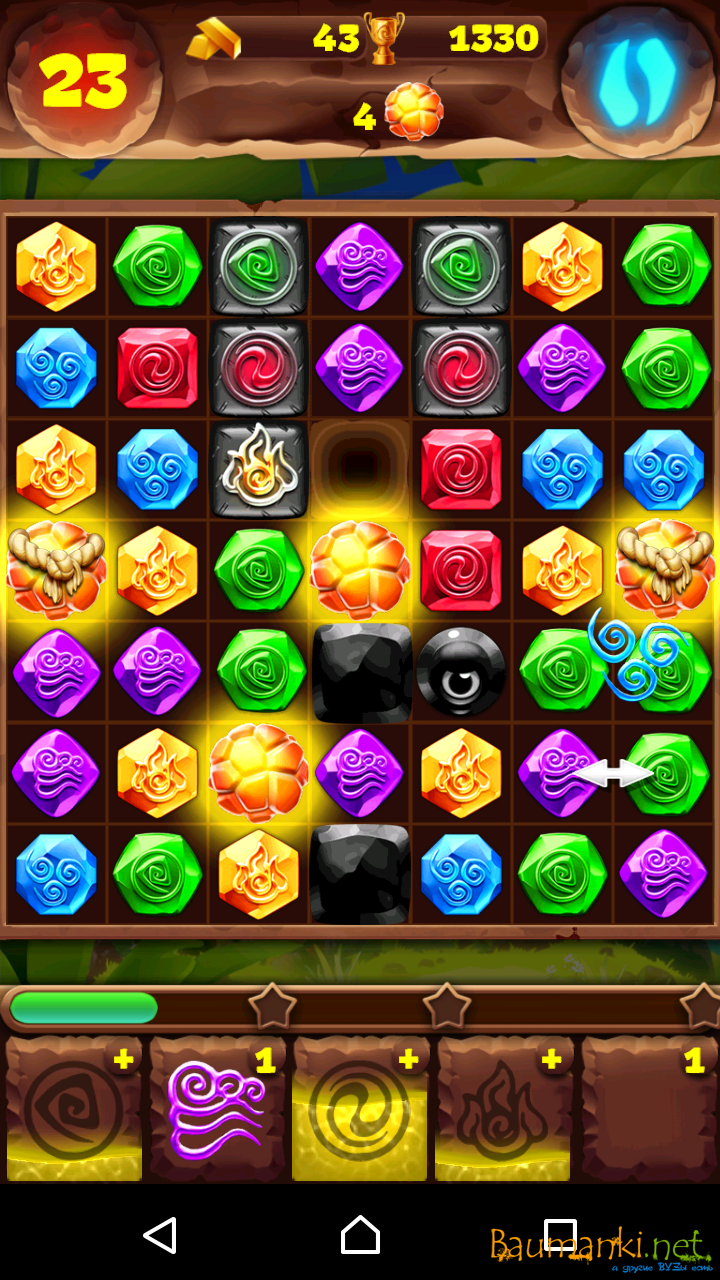Tap the stone-locked white fire gem

259,468
